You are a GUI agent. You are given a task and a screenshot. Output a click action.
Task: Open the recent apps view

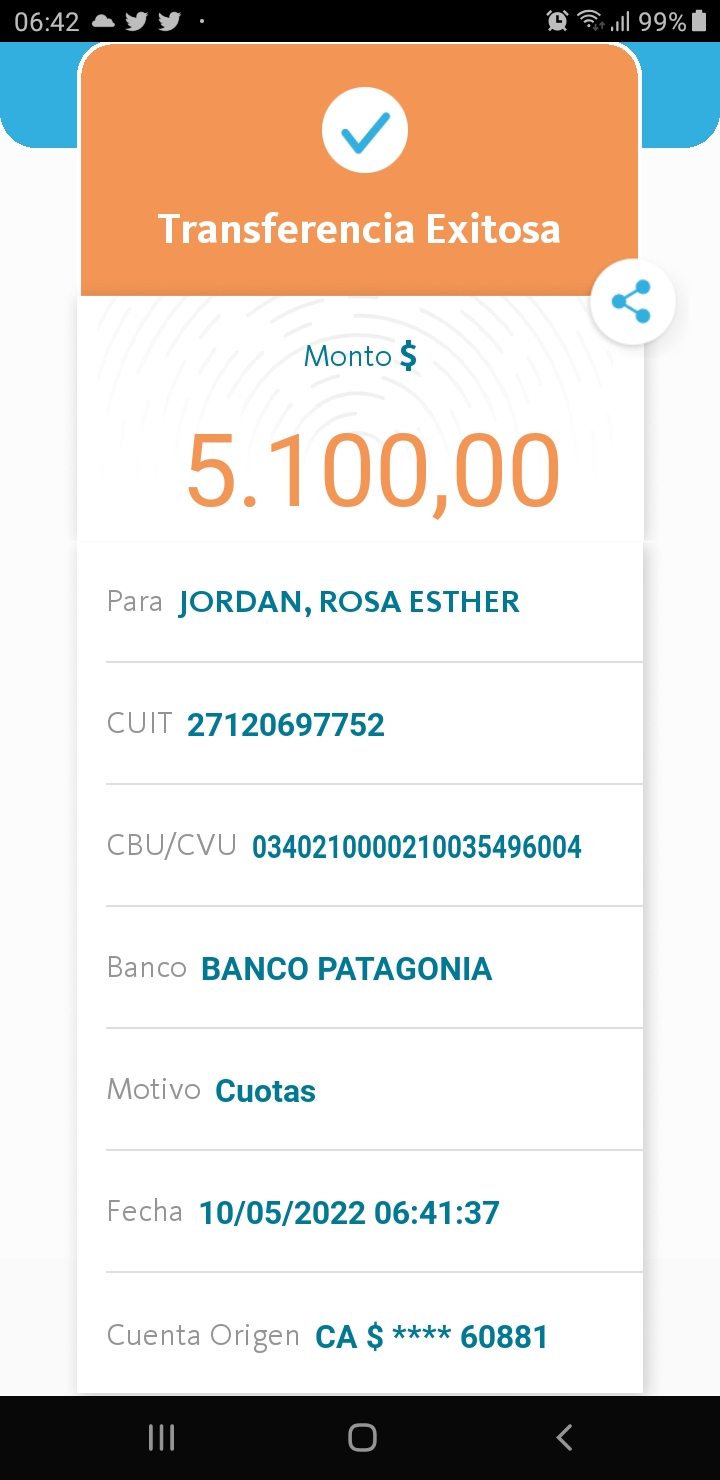[161, 1438]
